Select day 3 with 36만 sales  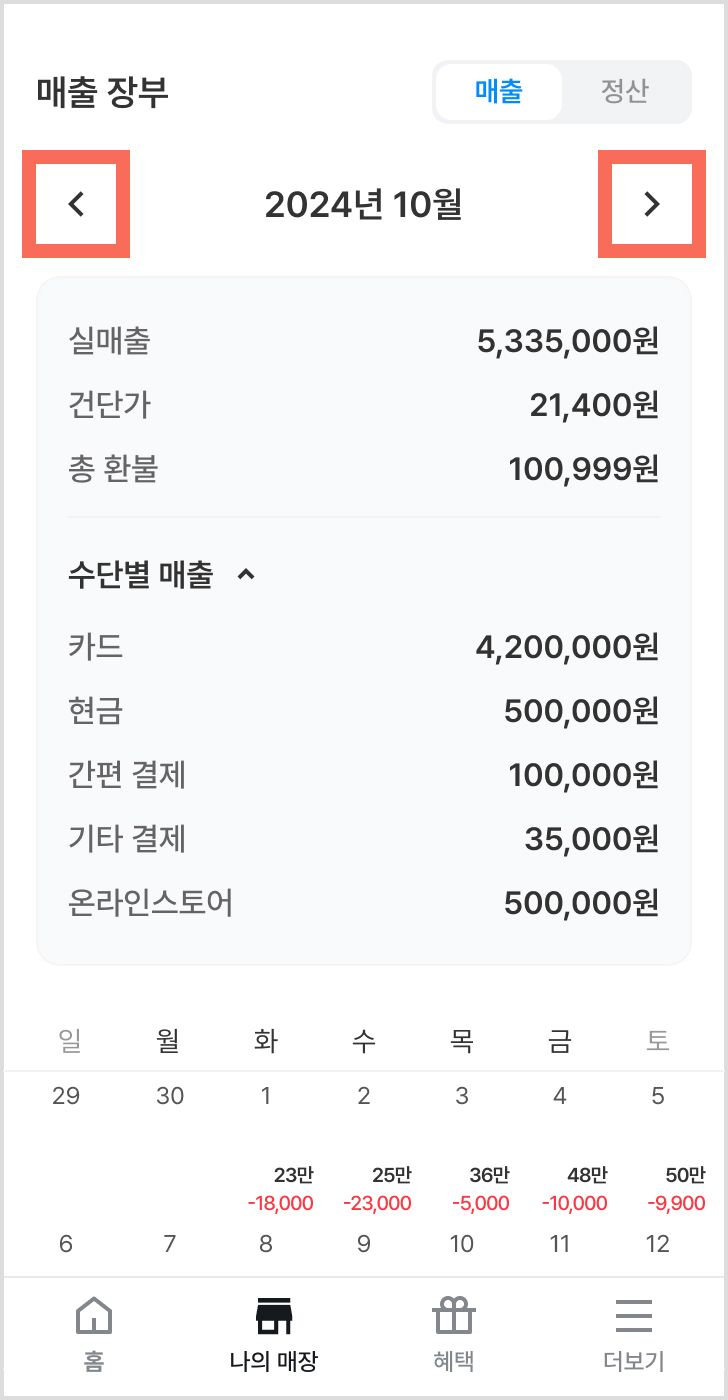(462, 1145)
